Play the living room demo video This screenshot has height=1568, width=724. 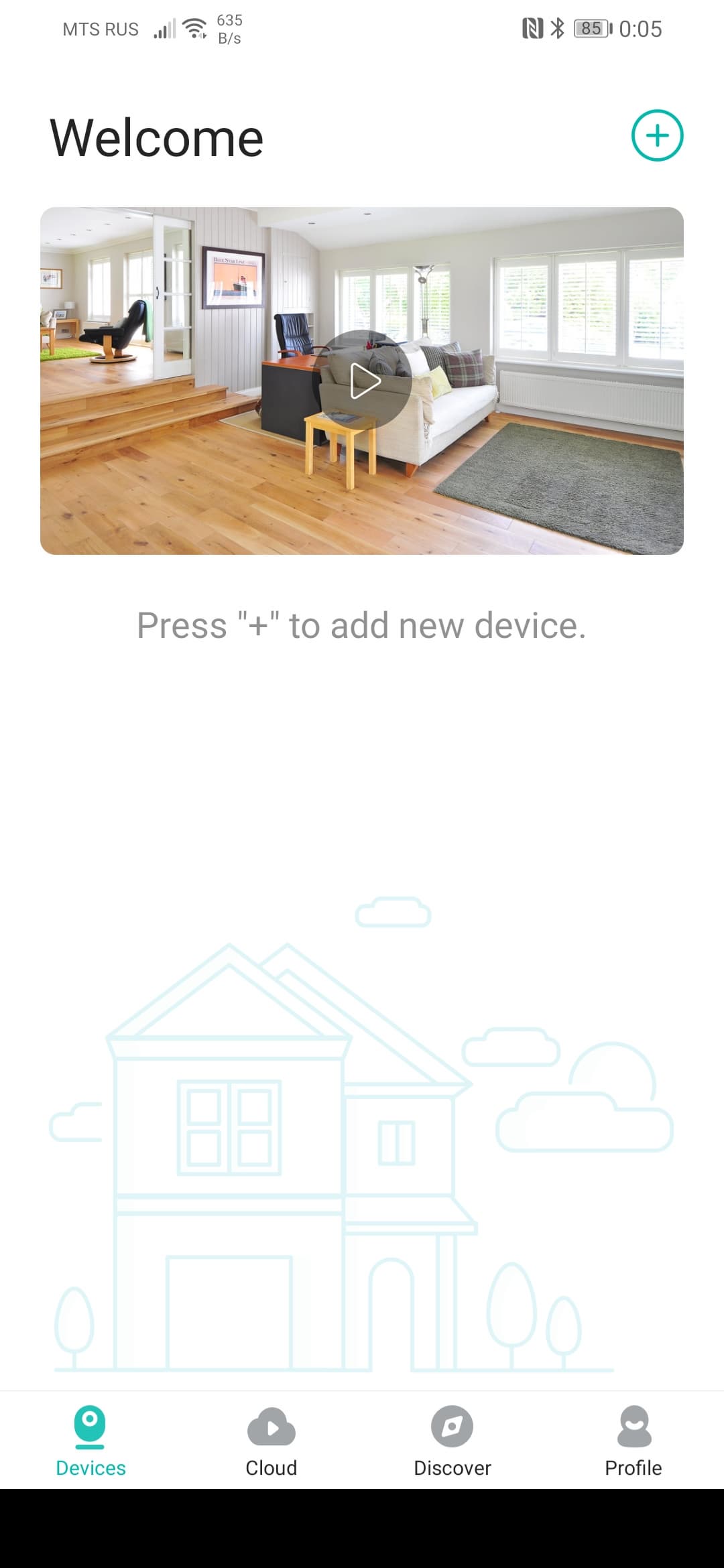363,381
